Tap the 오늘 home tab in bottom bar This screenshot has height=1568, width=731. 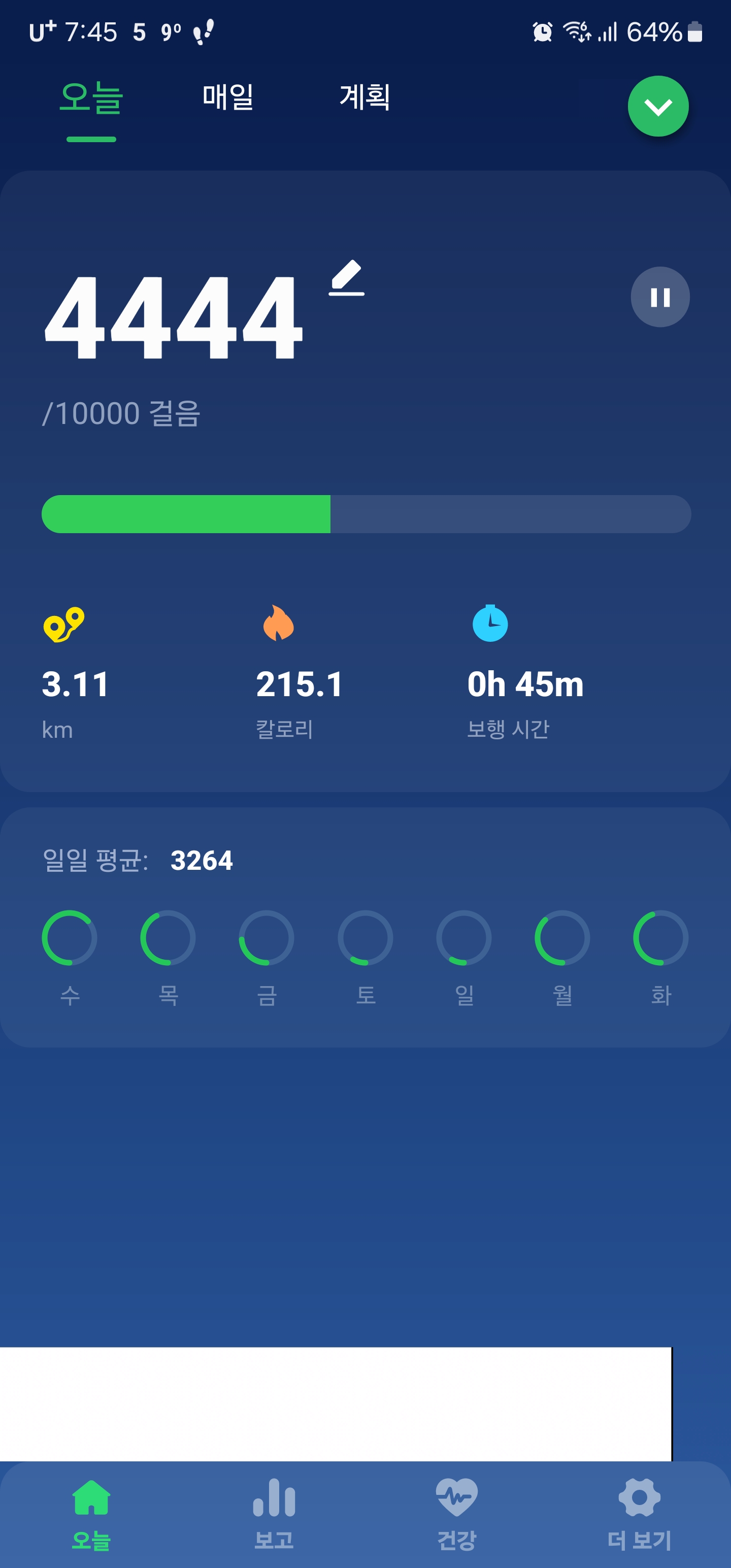pyautogui.click(x=91, y=1514)
